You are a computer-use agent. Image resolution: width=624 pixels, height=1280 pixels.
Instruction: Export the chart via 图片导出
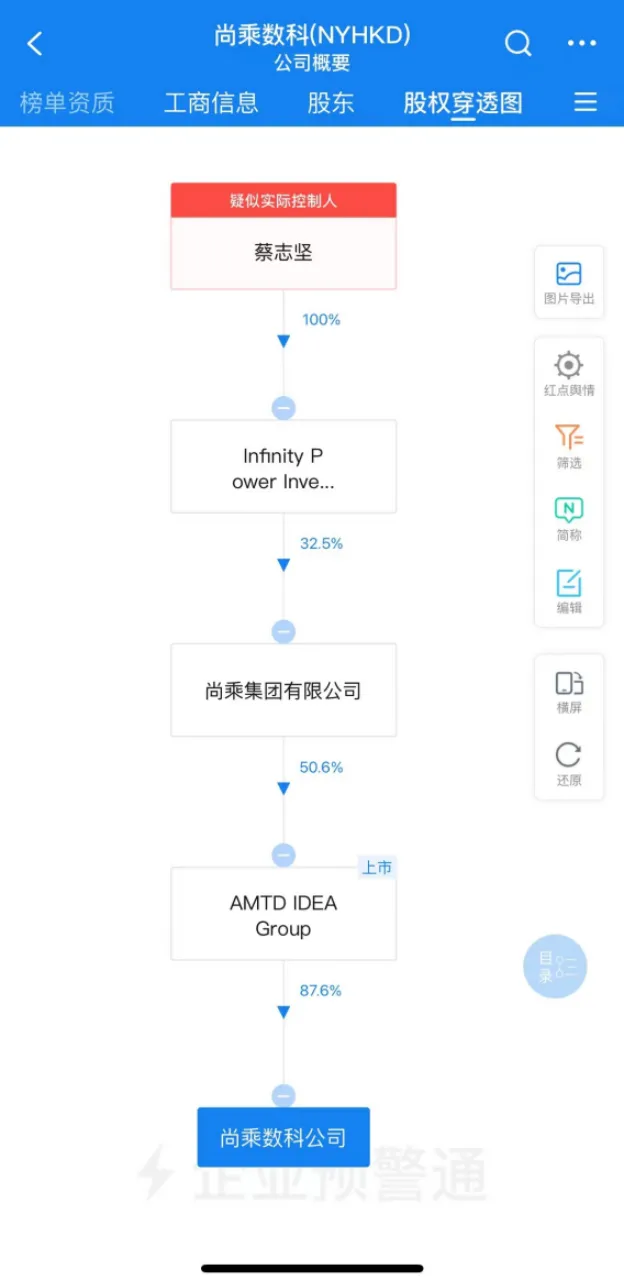pos(569,283)
